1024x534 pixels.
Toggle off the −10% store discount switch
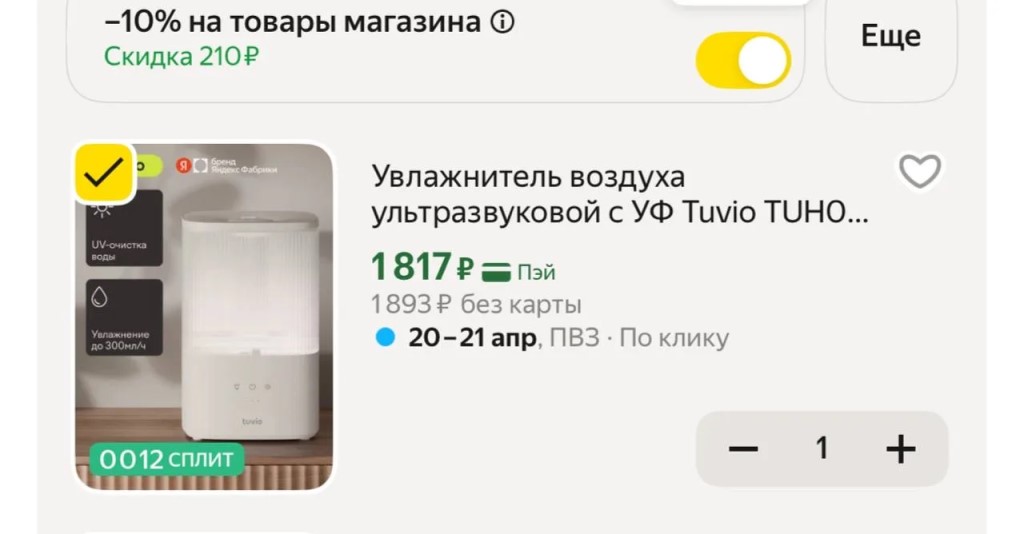pos(743,61)
